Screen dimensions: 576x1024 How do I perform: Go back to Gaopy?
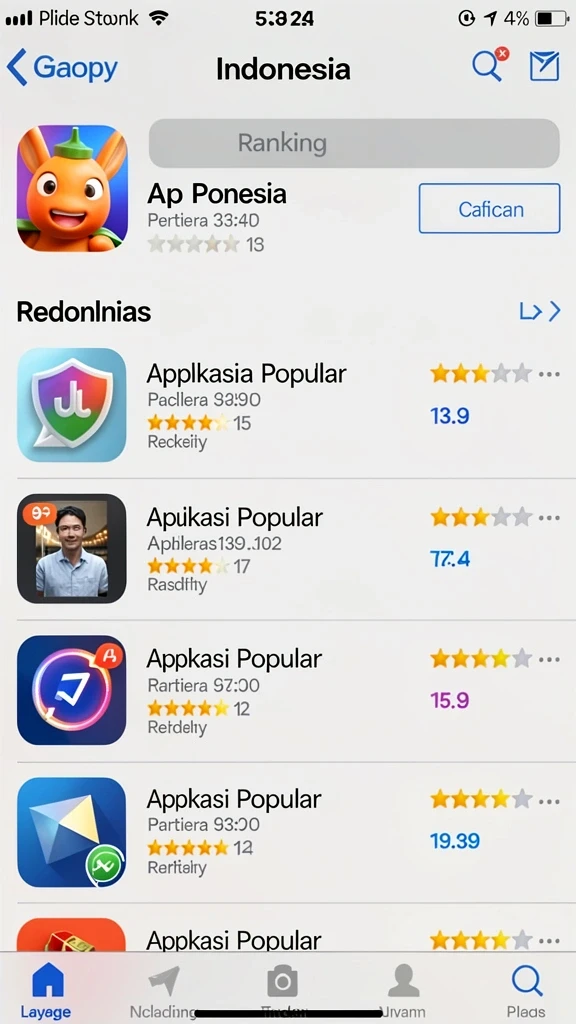(x=62, y=68)
